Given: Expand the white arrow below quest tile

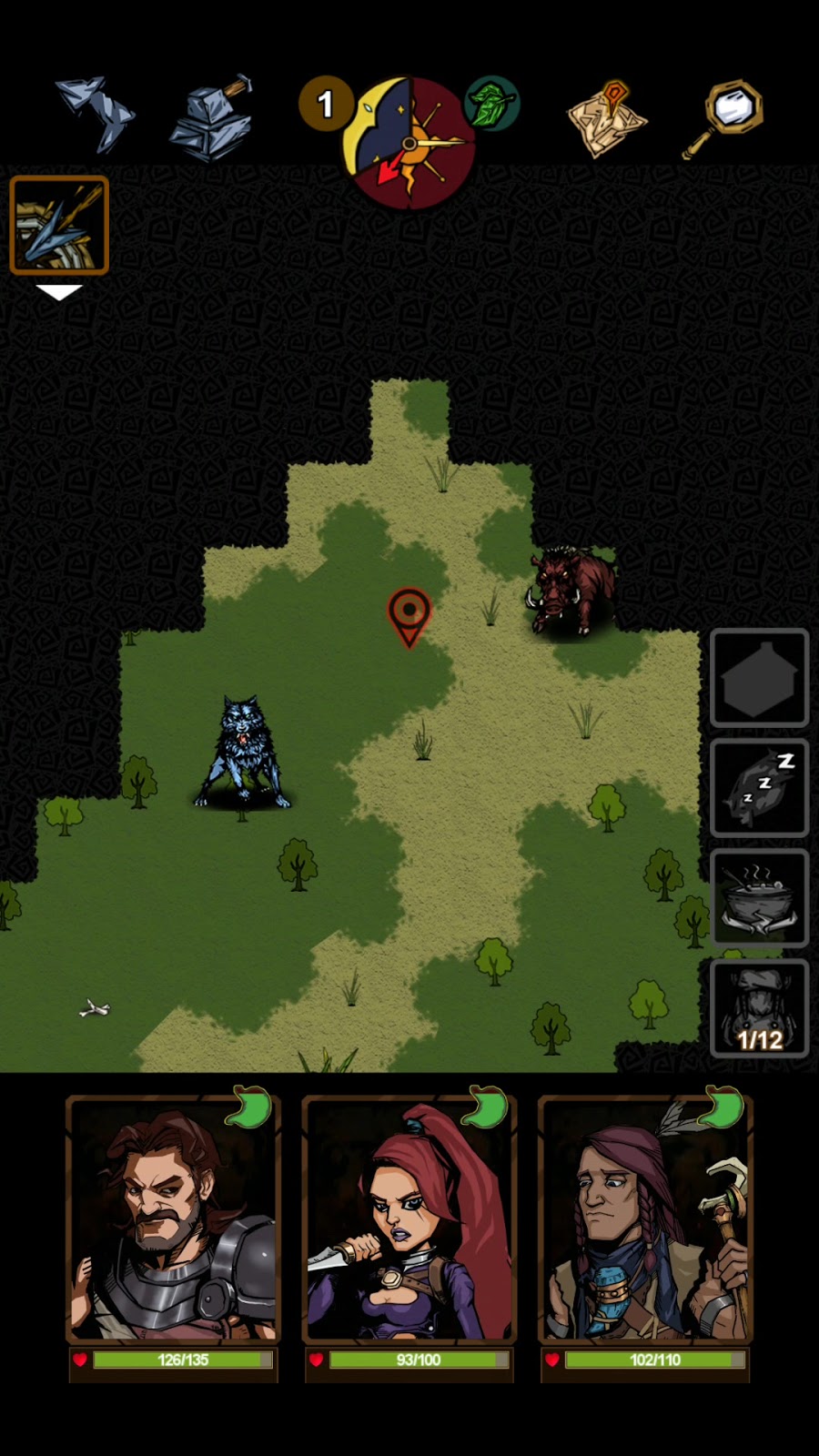Looking at the screenshot, I should tap(59, 292).
